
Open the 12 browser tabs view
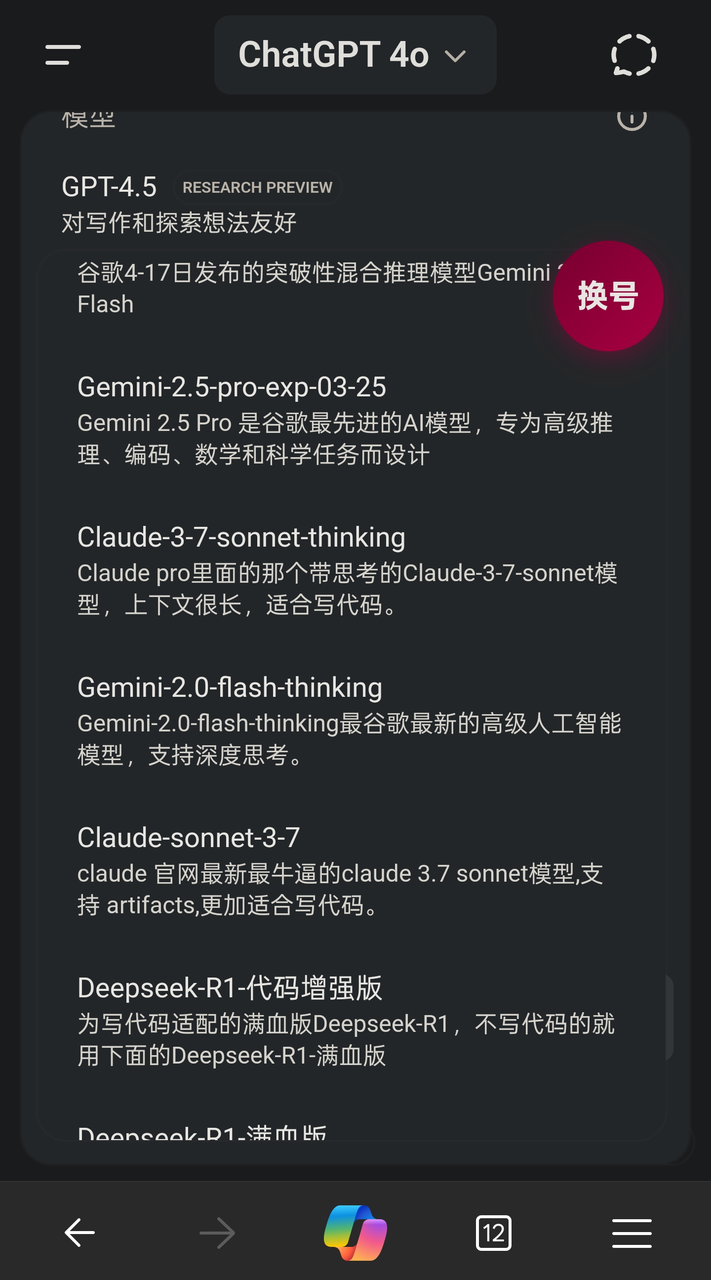[x=493, y=1232]
